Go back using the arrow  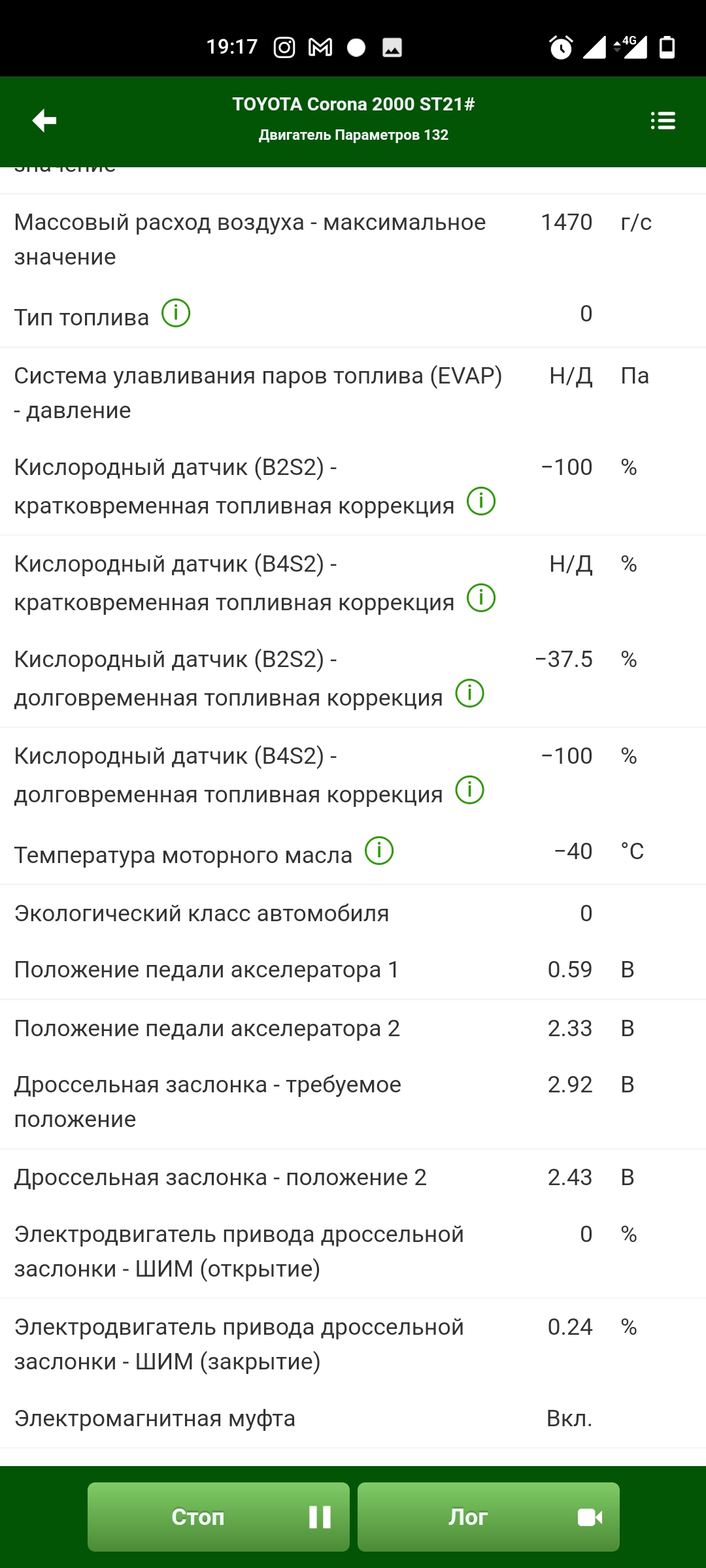click(44, 121)
